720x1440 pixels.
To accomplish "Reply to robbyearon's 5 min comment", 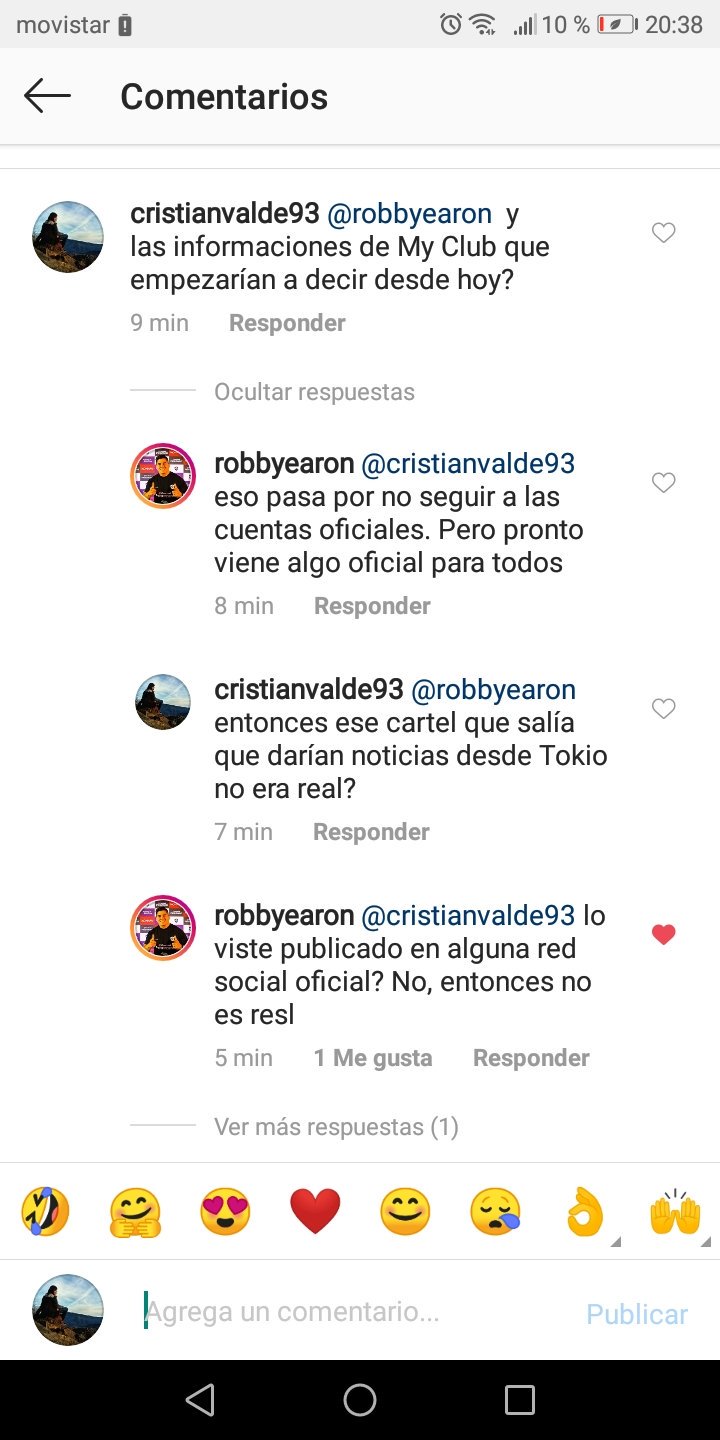I will [531, 1058].
